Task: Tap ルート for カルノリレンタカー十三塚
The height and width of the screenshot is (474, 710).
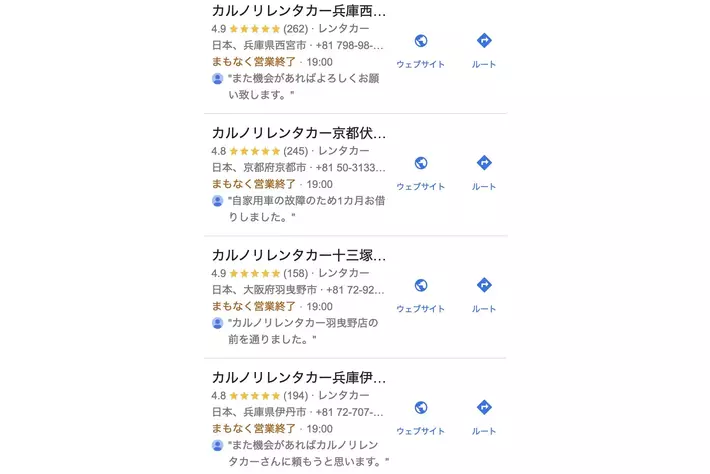Action: coord(484,293)
